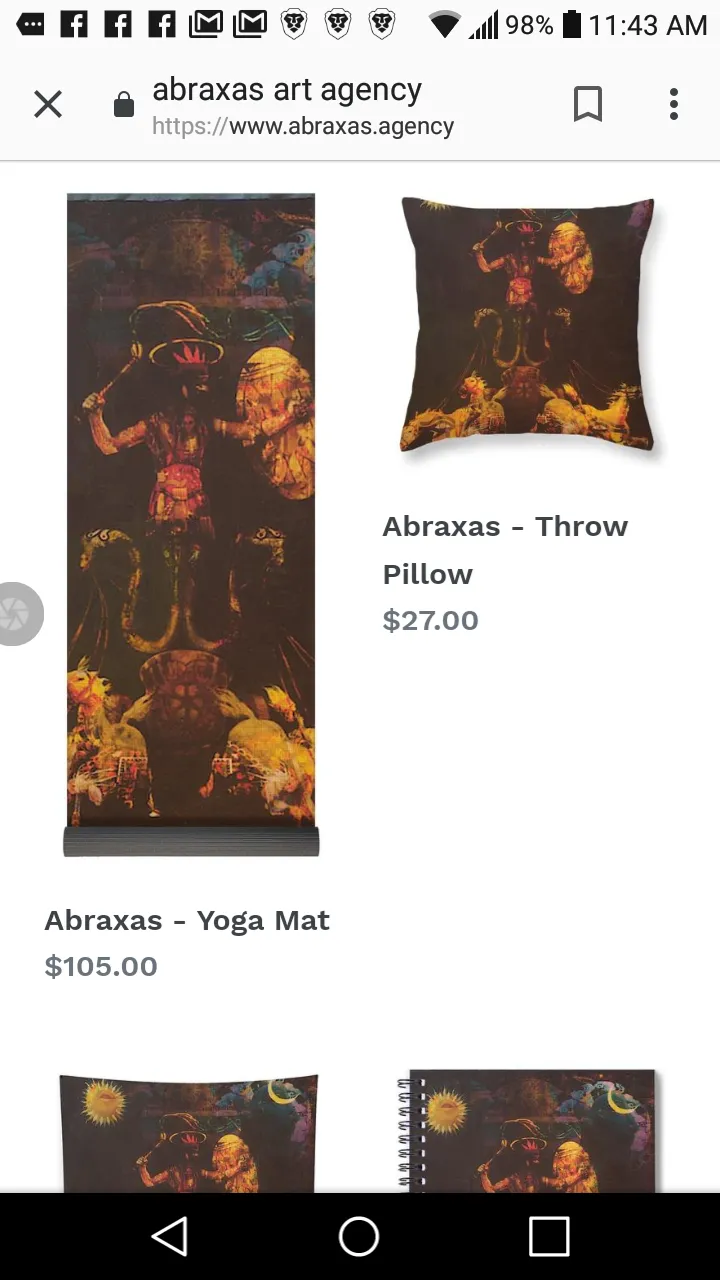Open recent apps from navigation bar
The height and width of the screenshot is (1280, 720).
(548, 1236)
